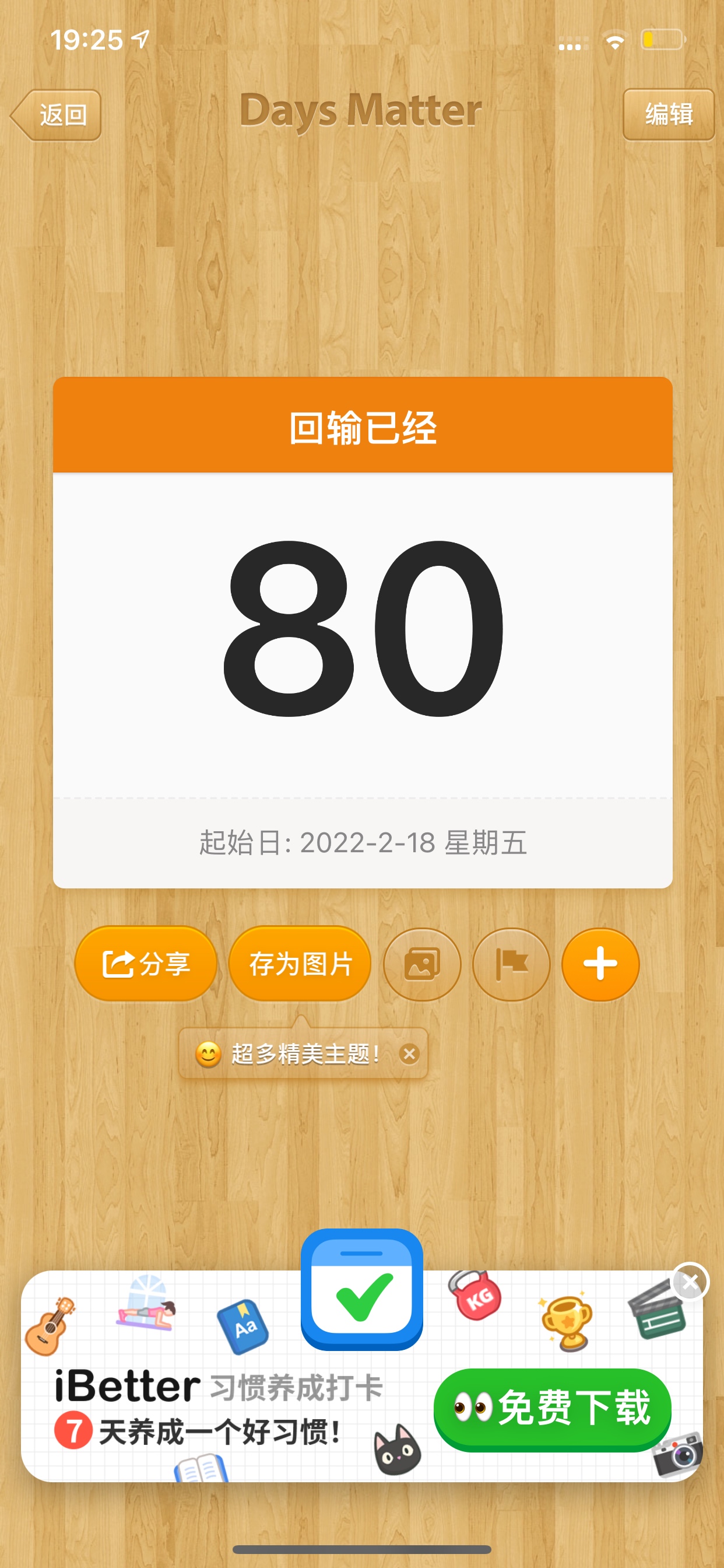The height and width of the screenshot is (1568, 724).
Task: Share the event with 分享
Action: pos(146,964)
